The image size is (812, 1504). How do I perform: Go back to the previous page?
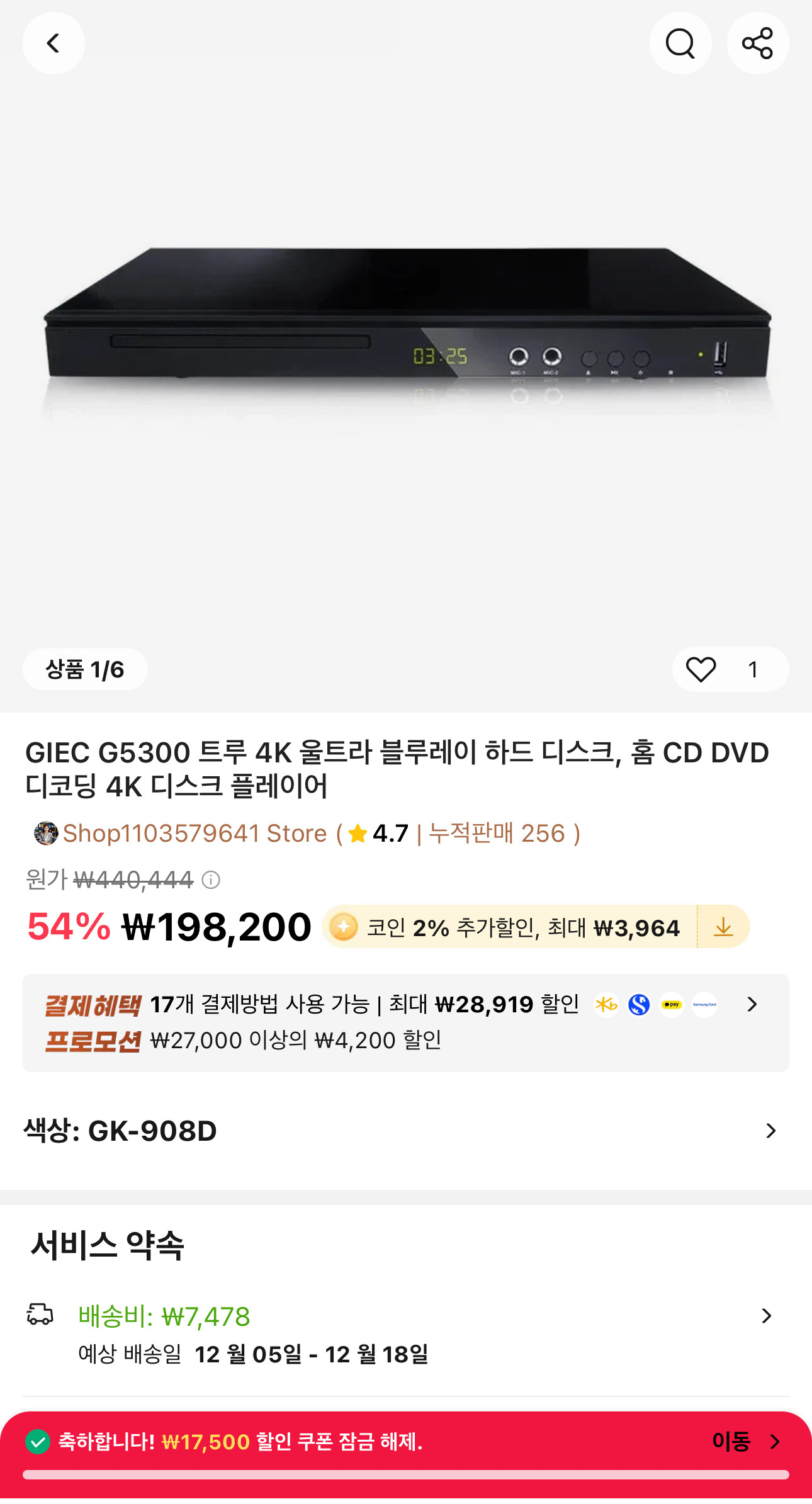point(54,43)
